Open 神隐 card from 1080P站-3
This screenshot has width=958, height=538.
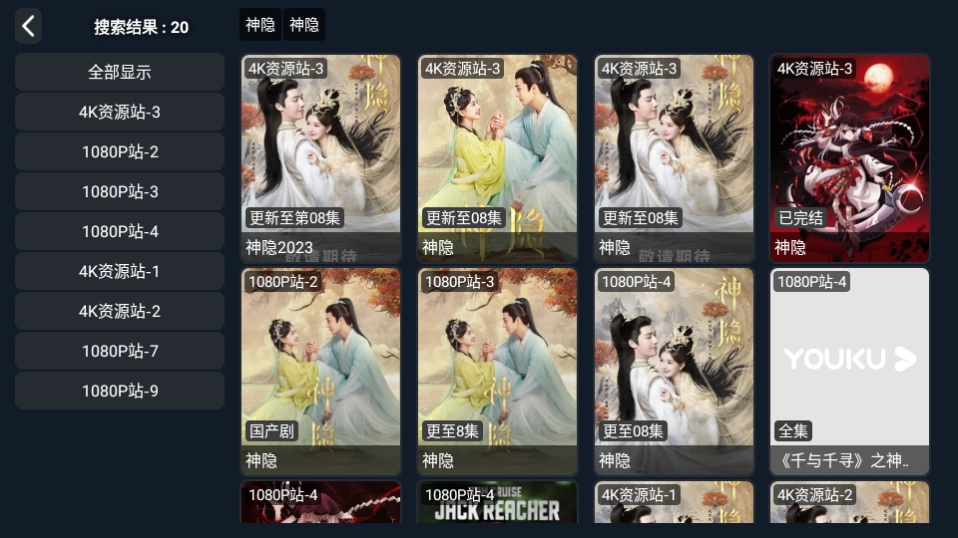(497, 371)
